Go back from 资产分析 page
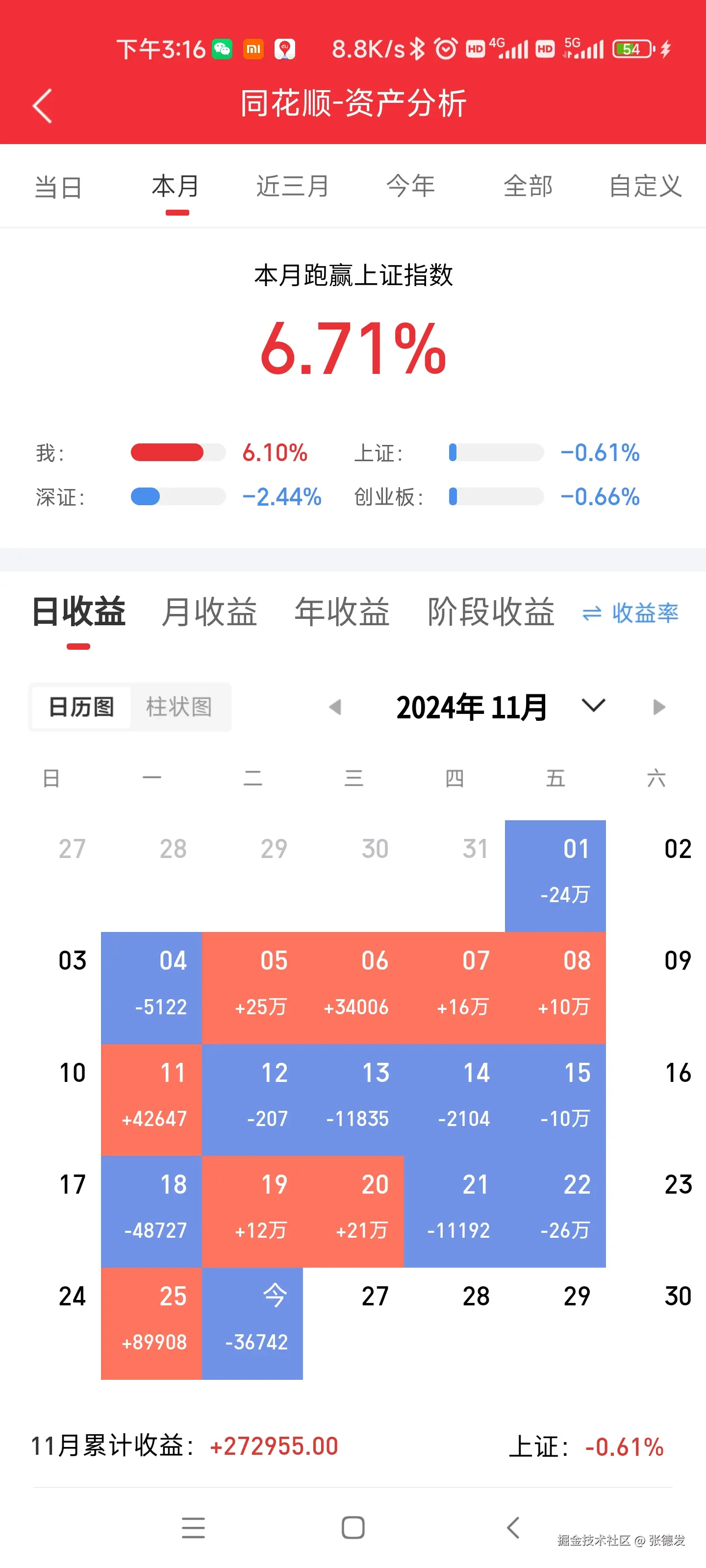This screenshot has height=1568, width=706. click(42, 105)
